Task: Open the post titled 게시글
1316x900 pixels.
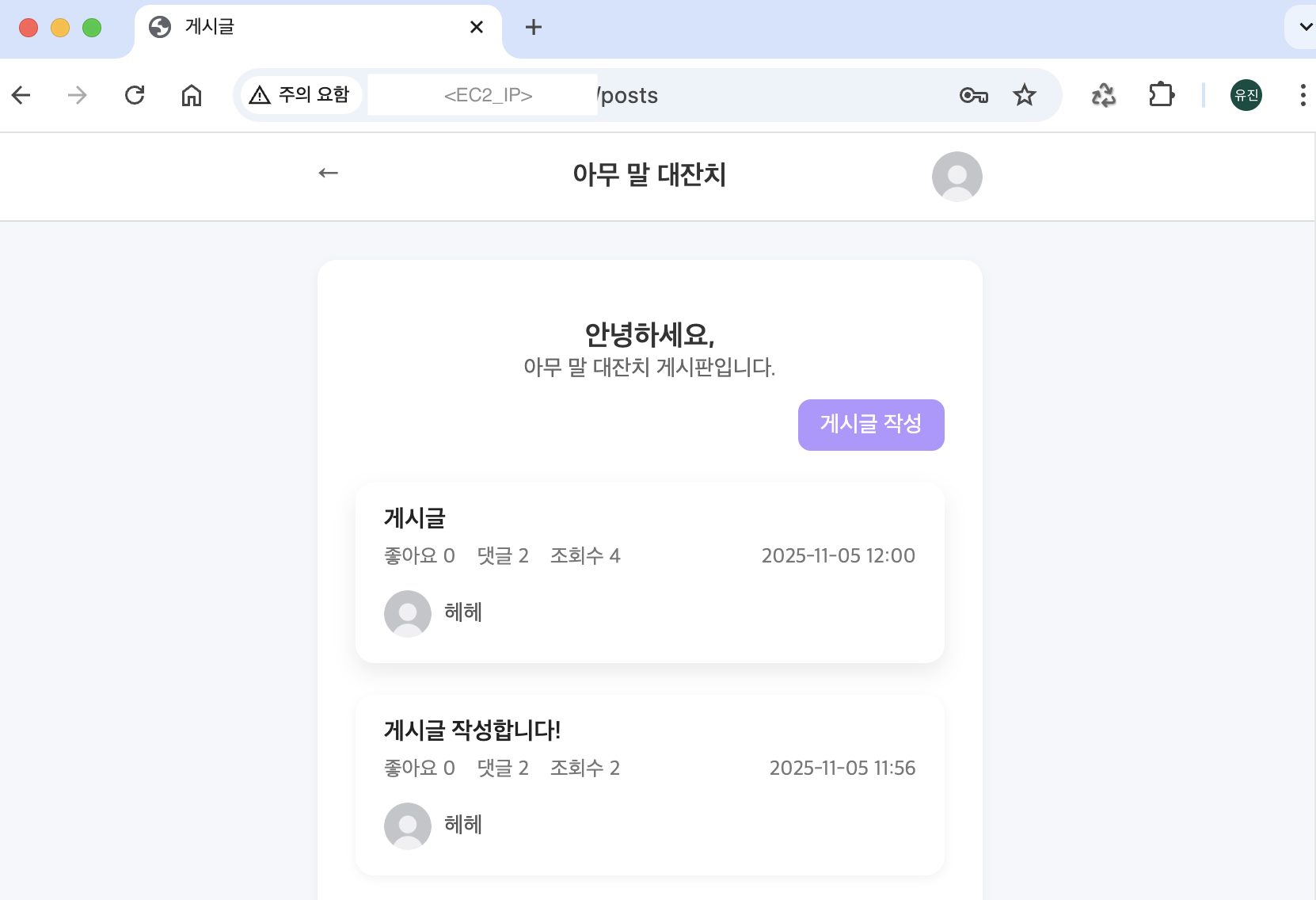Action: (415, 518)
